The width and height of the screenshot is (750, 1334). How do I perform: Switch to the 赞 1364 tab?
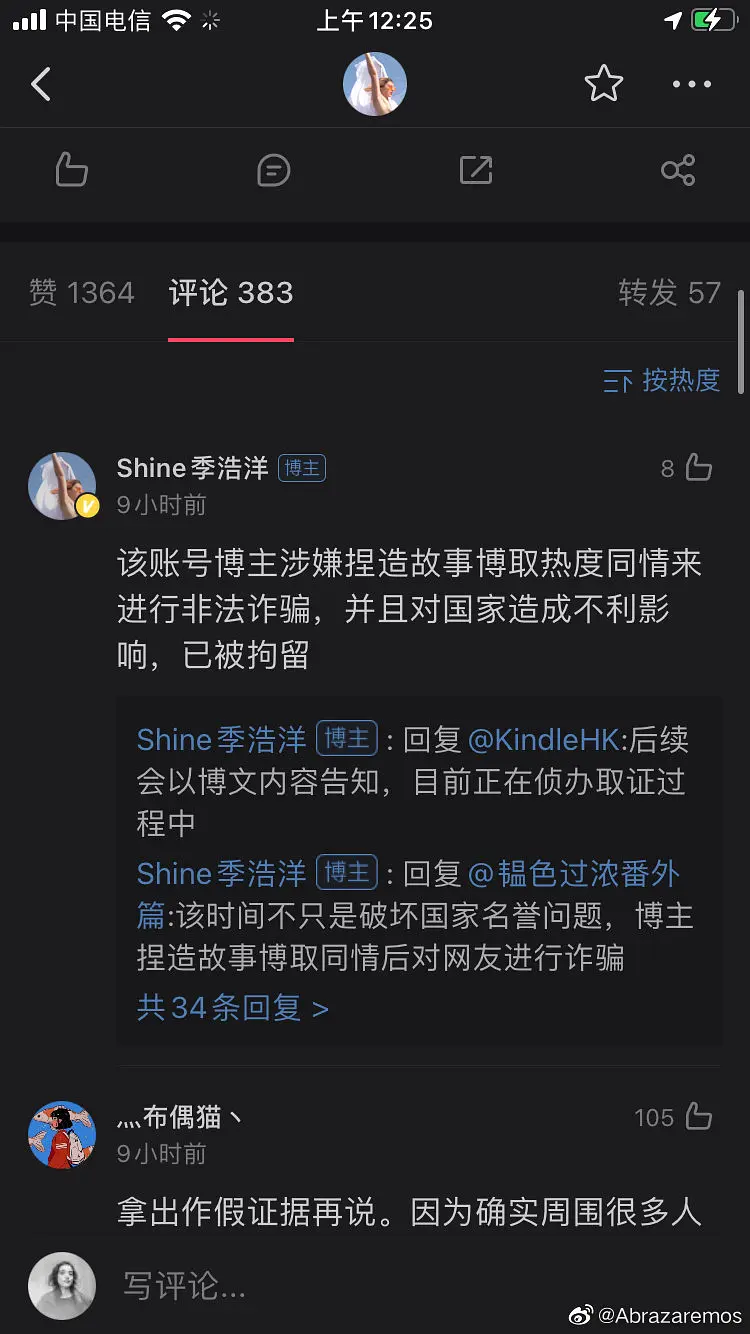[x=82, y=293]
